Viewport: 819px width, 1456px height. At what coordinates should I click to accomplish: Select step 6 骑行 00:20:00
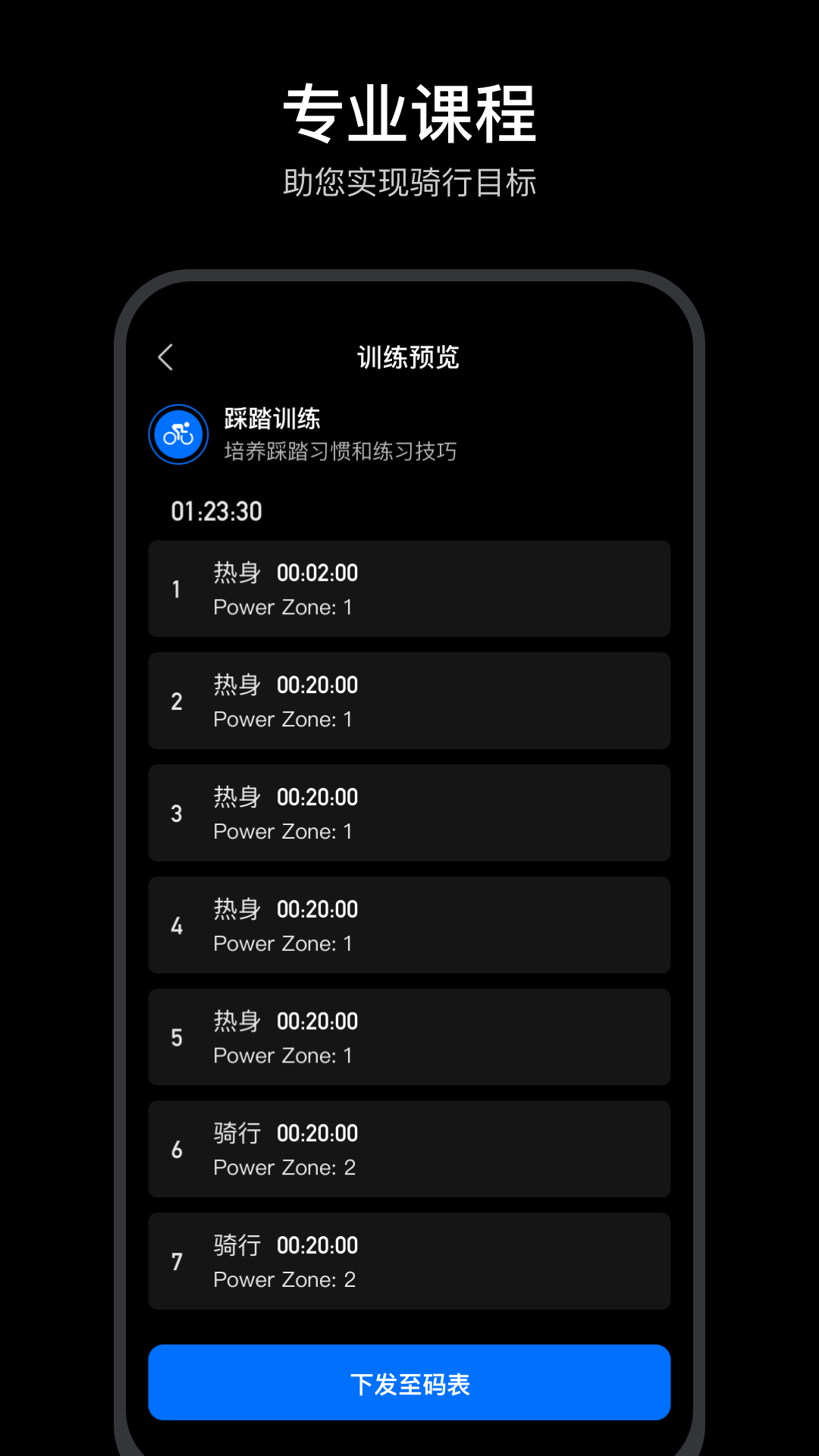(x=409, y=1149)
